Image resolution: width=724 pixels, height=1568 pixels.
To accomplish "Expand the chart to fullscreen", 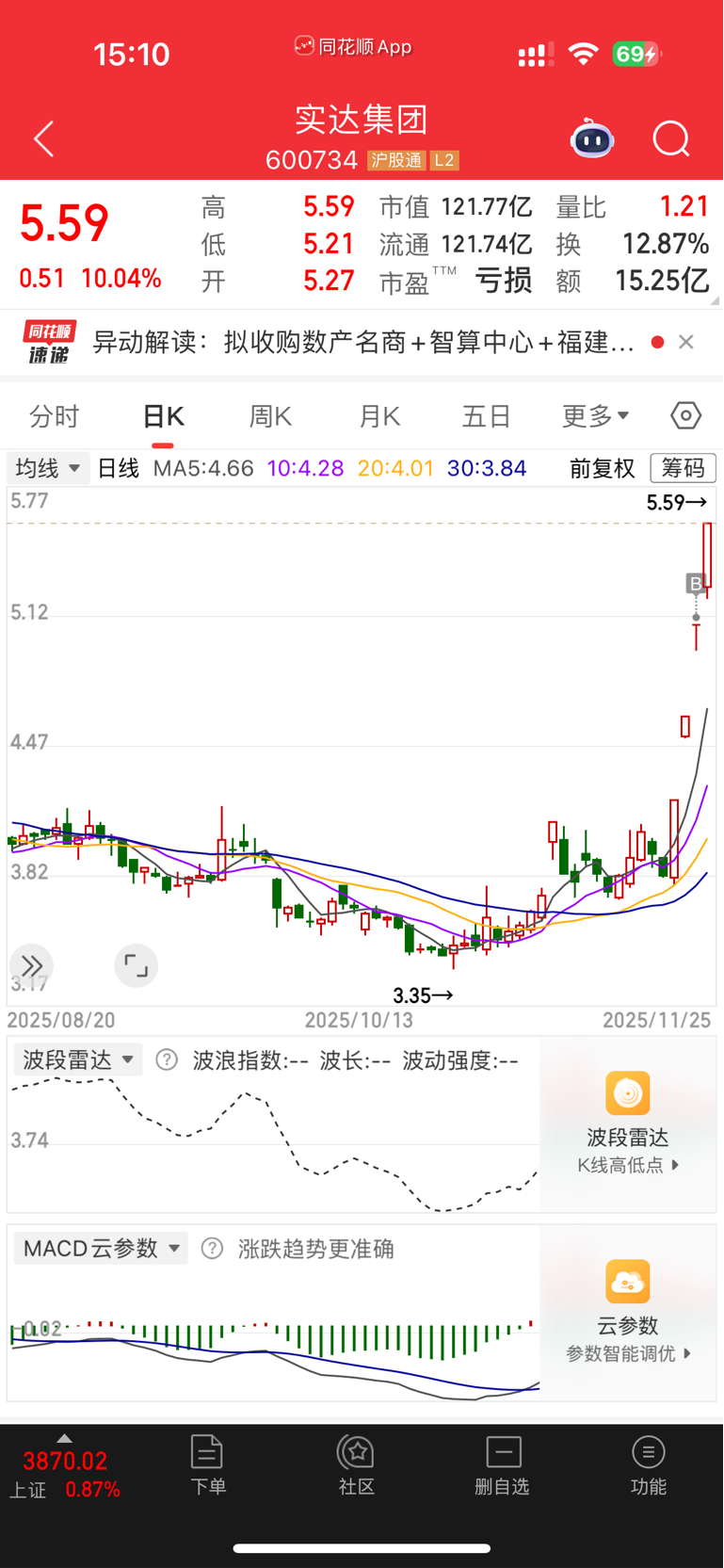I will click(x=136, y=965).
